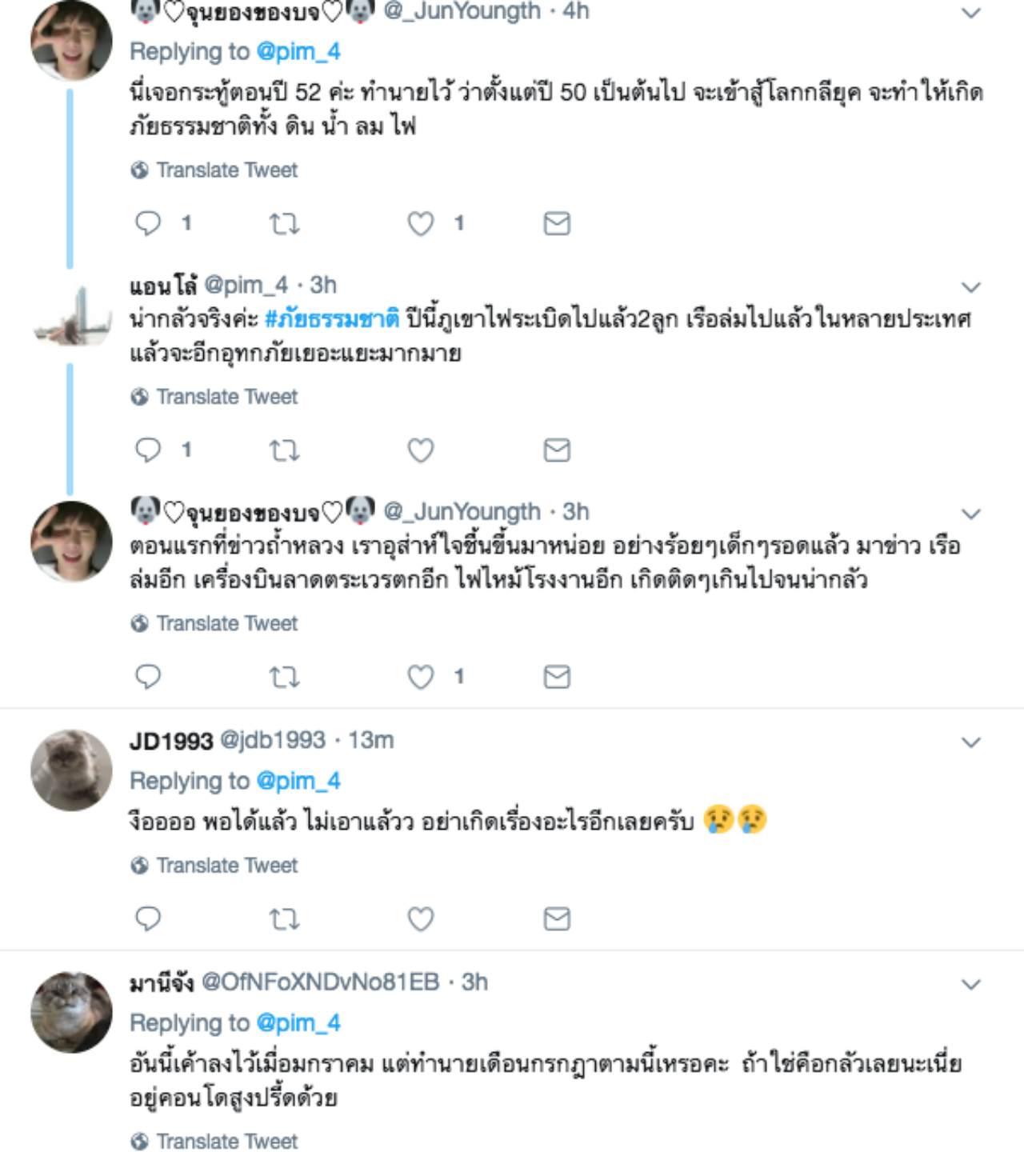Reply to JD1993's tweet
Screen dimensions: 1024x1176
[148, 919]
